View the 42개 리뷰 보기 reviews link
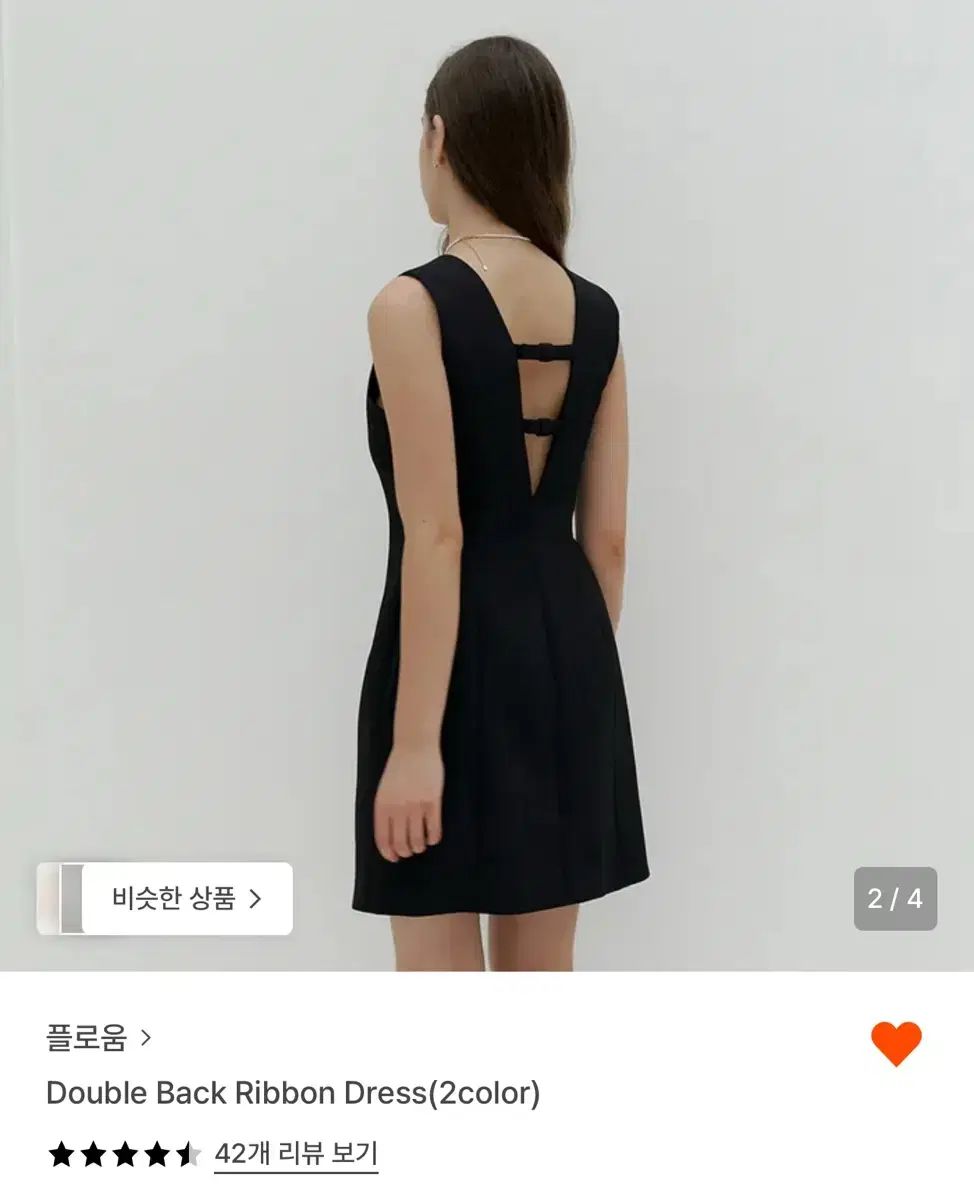The image size is (974, 1200). point(296,1154)
